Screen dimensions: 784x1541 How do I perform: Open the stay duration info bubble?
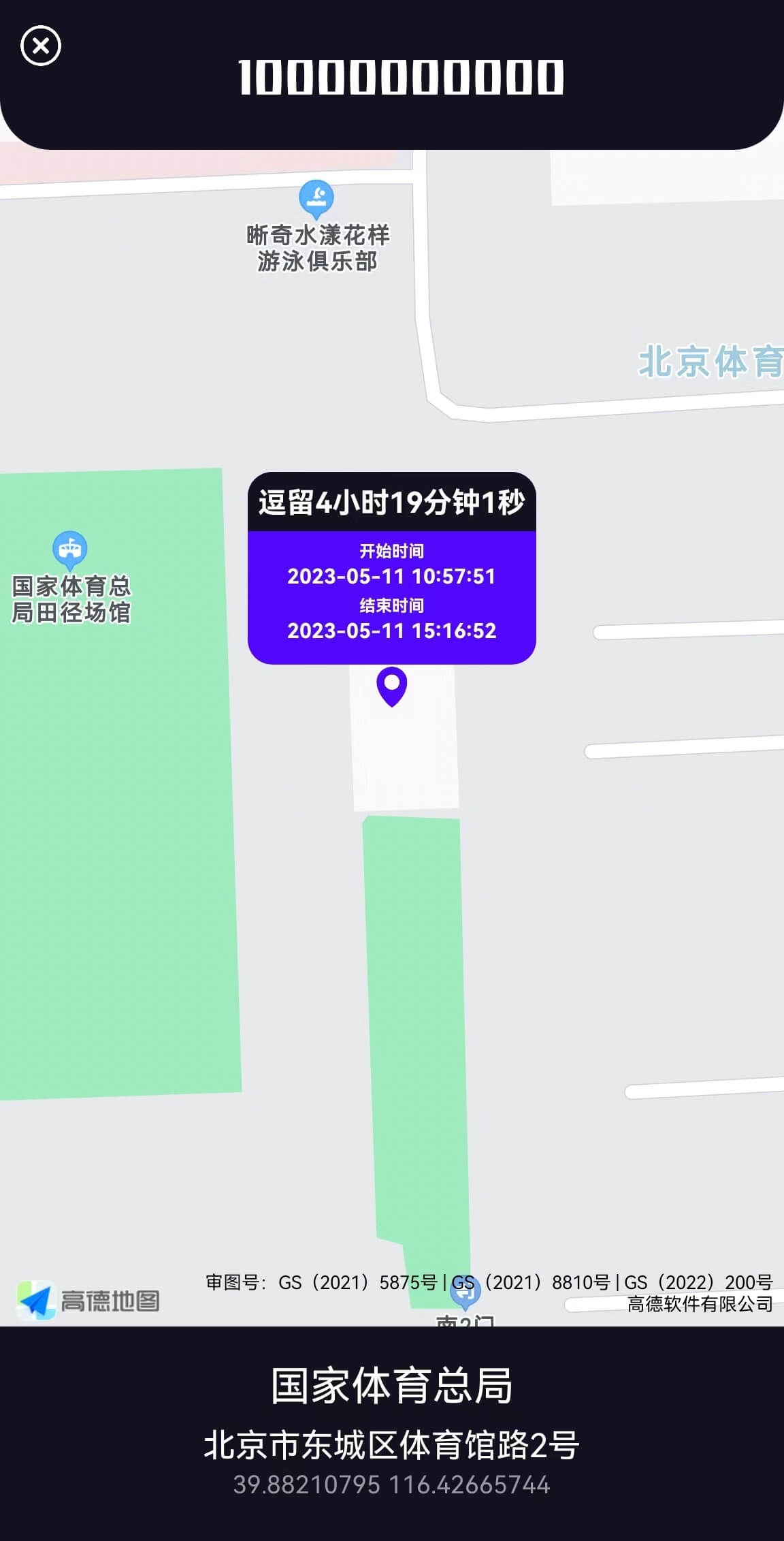(x=391, y=568)
